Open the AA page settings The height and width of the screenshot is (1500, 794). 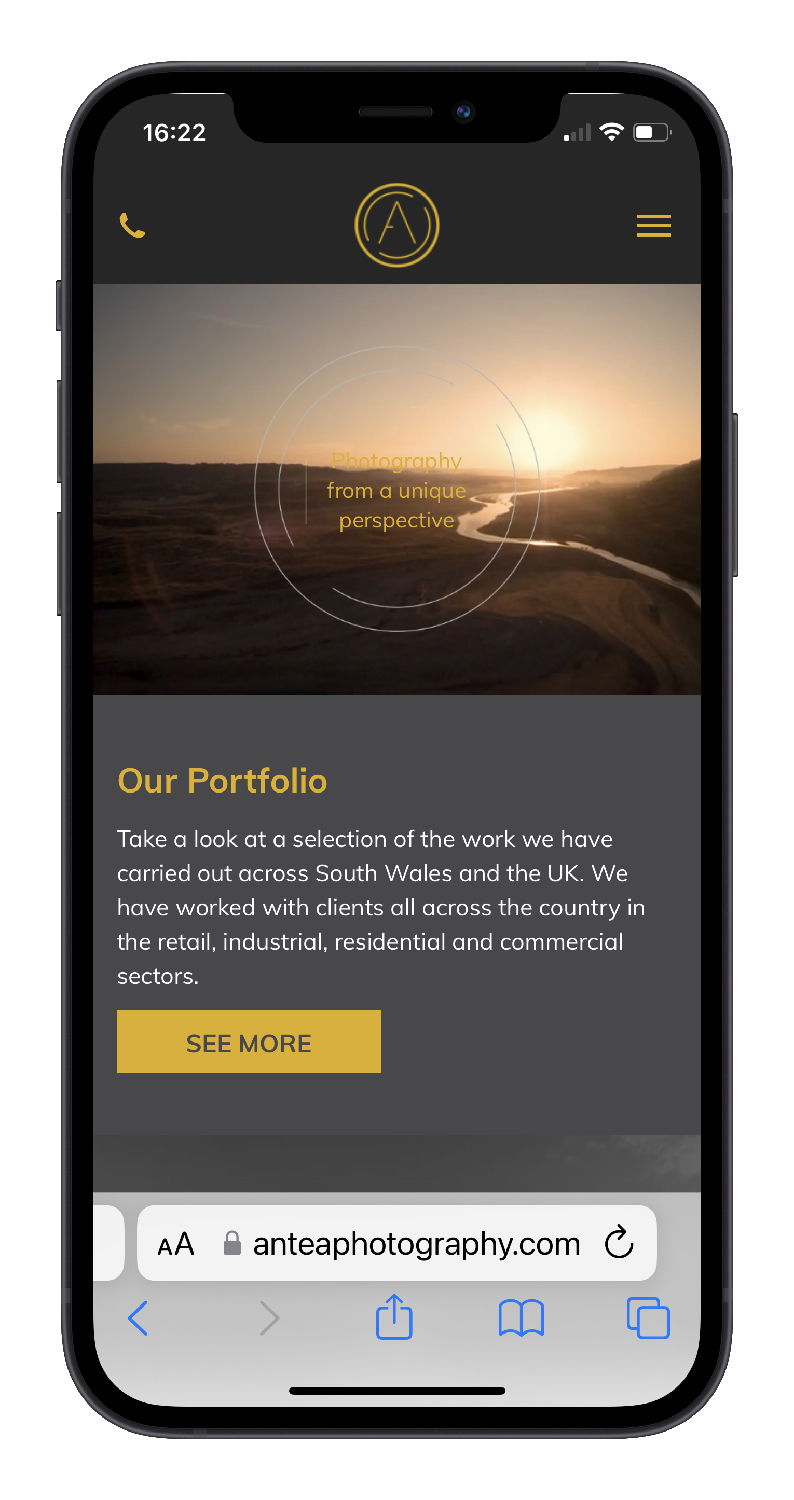176,1245
